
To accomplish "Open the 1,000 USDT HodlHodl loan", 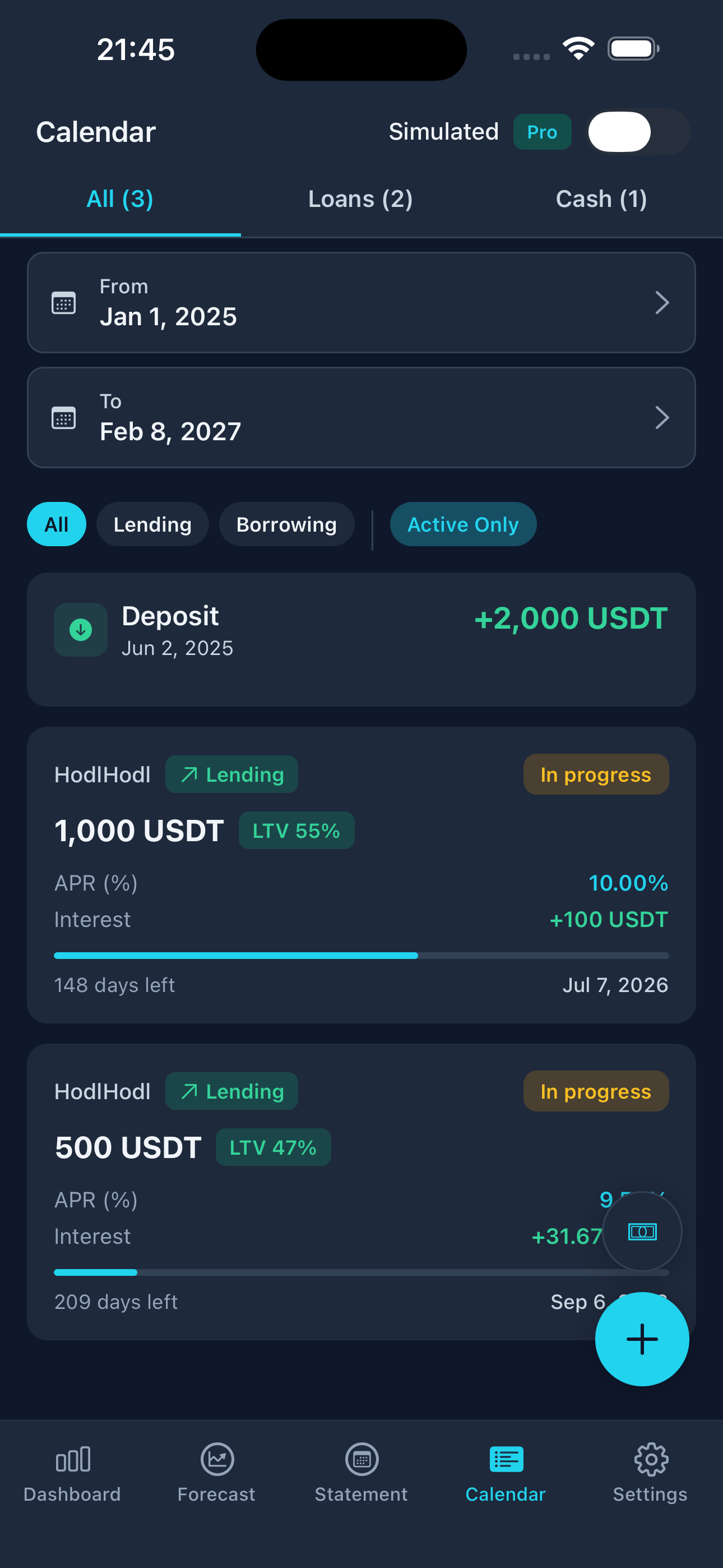I will (361, 875).
